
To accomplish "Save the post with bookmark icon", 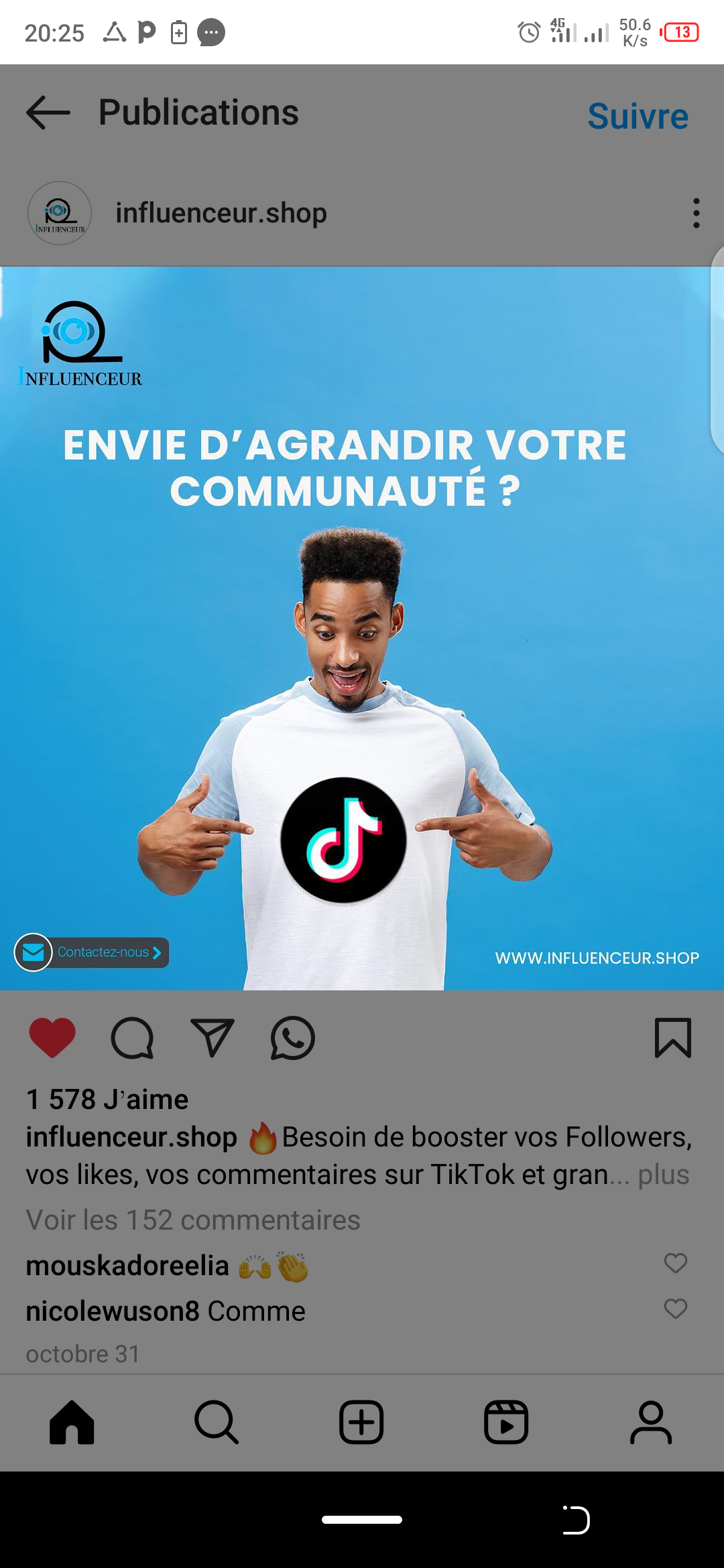I will 672,1038.
